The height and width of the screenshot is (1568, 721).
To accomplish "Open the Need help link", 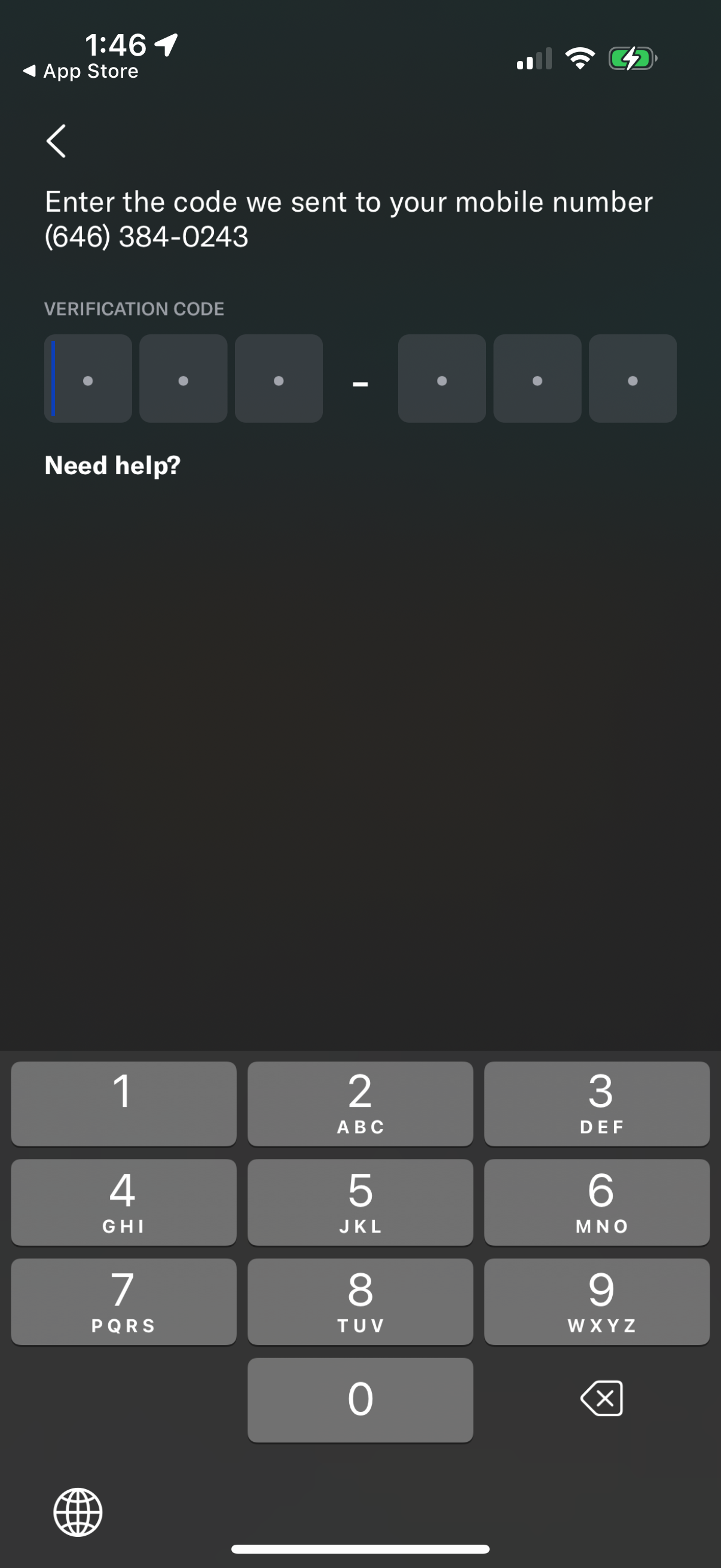I will pyautogui.click(x=112, y=465).
